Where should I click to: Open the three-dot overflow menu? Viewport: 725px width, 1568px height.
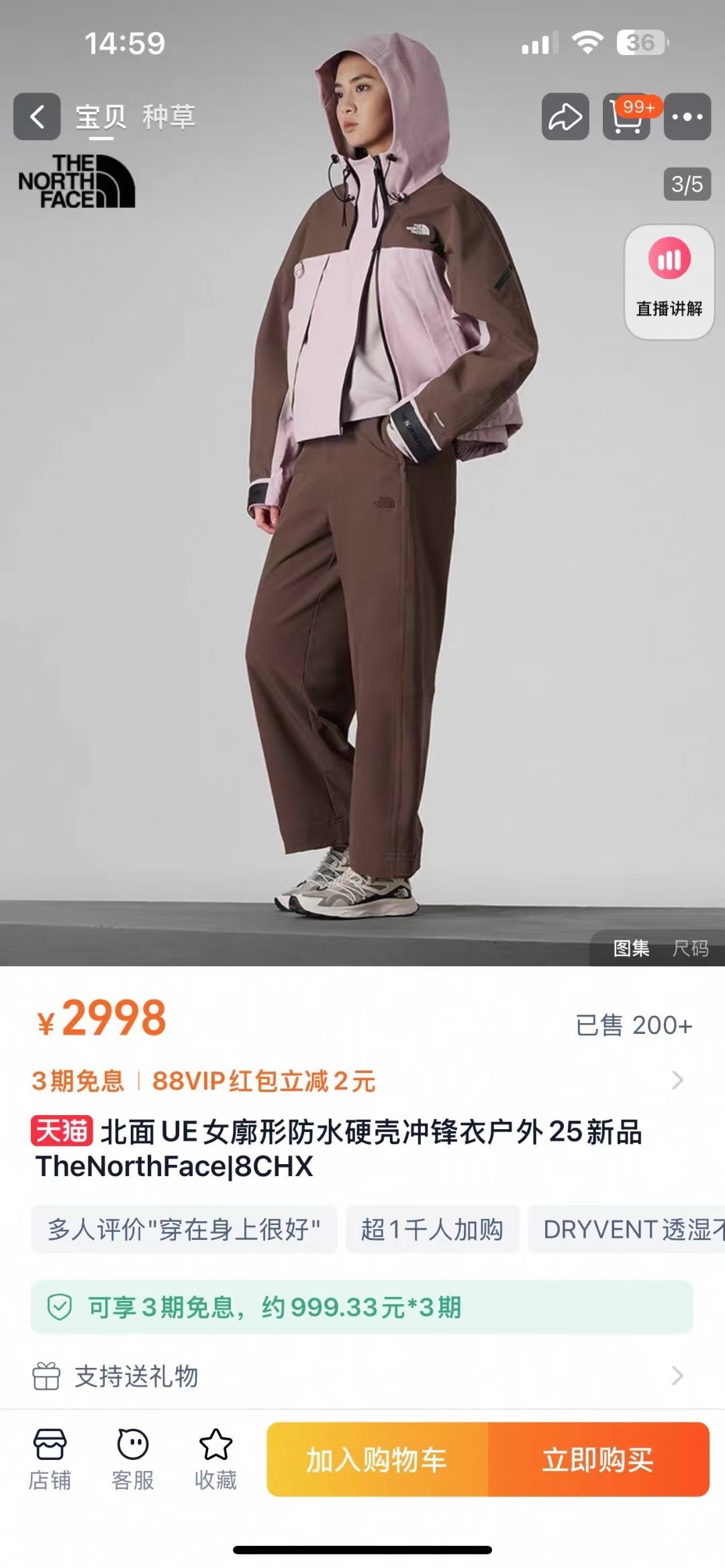point(687,117)
